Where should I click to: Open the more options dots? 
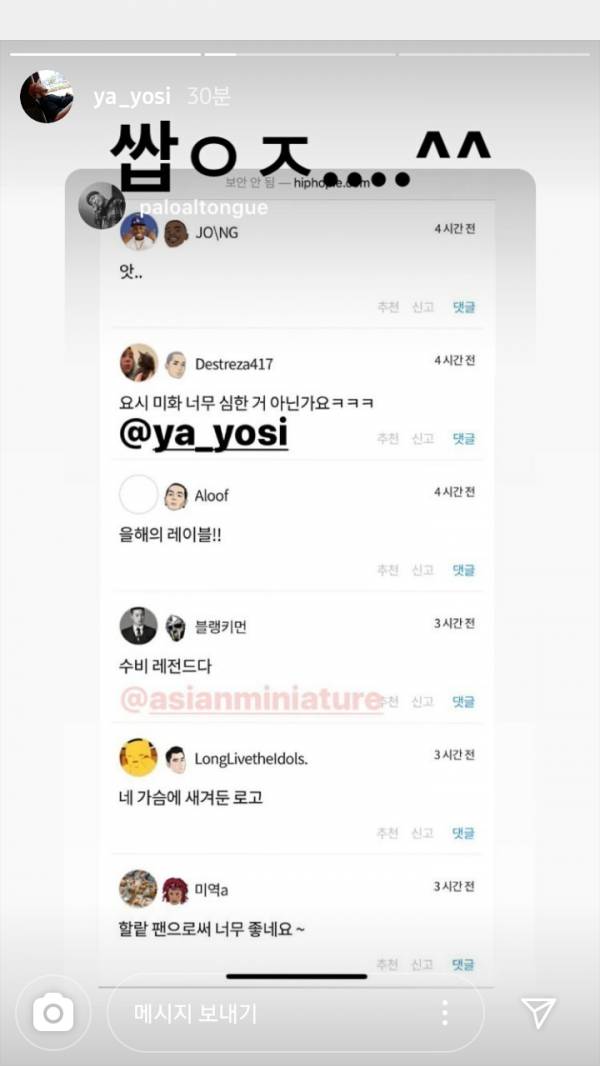pos(445,1013)
